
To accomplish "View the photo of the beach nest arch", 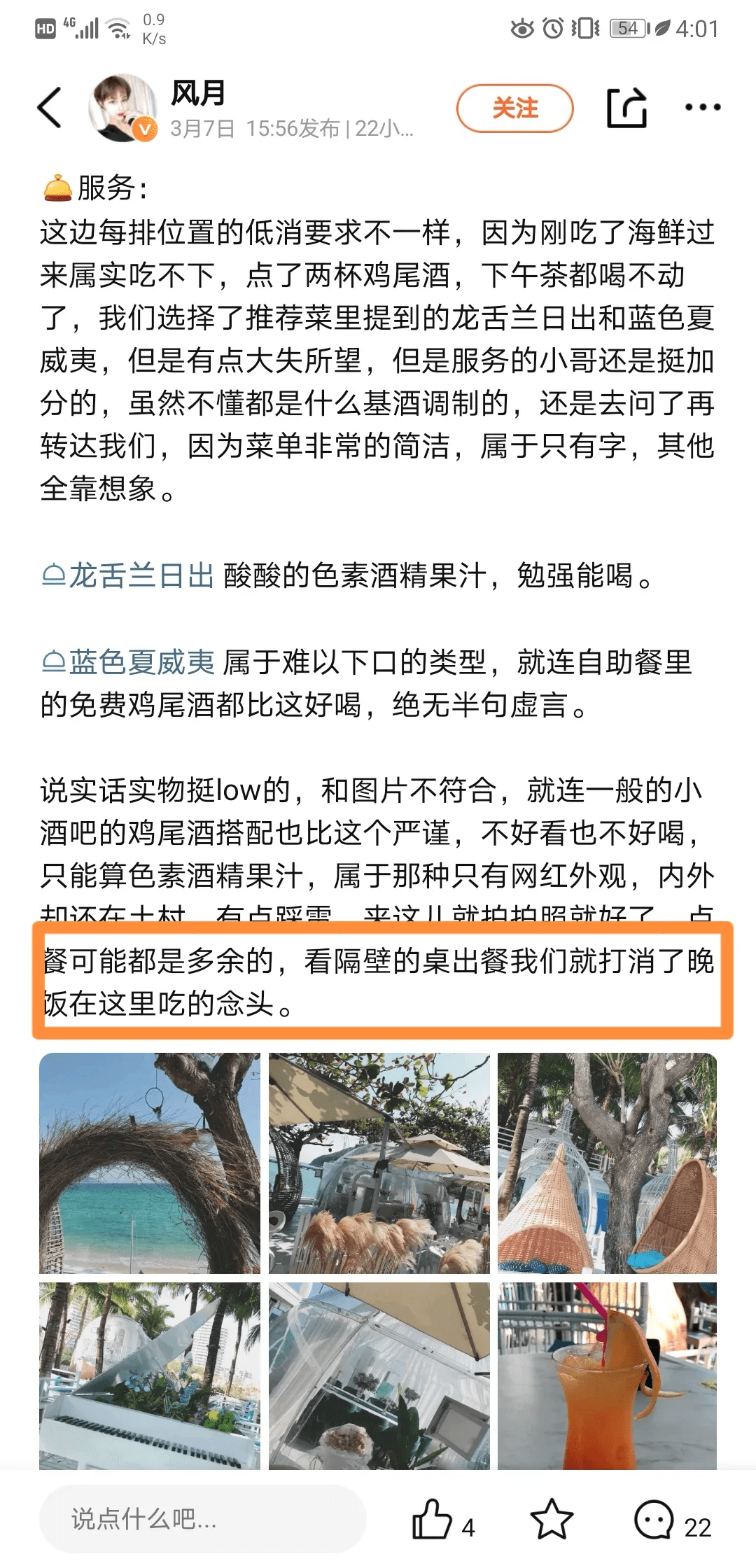I will [150, 1163].
